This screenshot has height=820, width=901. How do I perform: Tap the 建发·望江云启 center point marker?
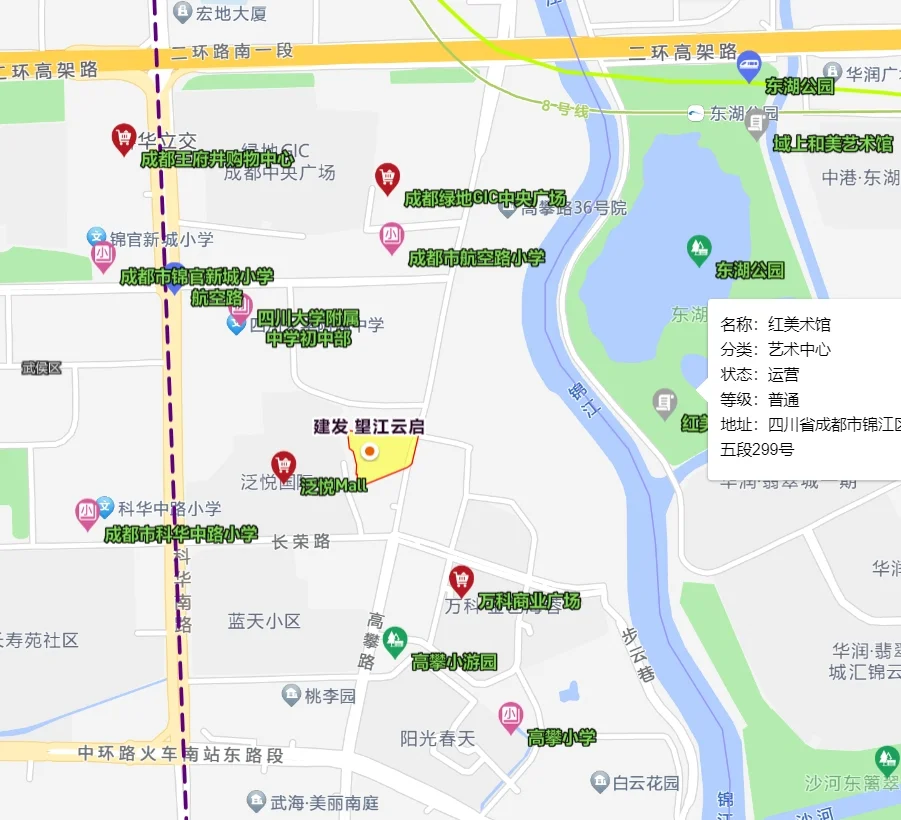[x=370, y=452]
